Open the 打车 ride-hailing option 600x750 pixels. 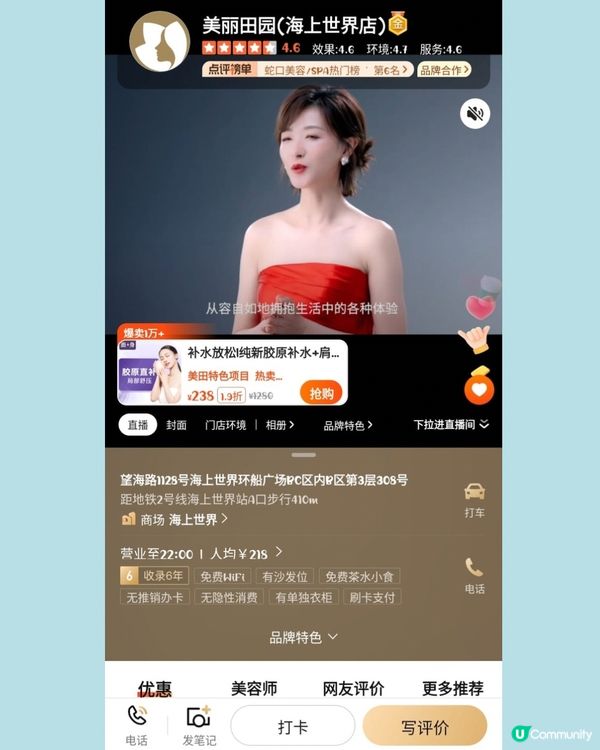[x=474, y=500]
